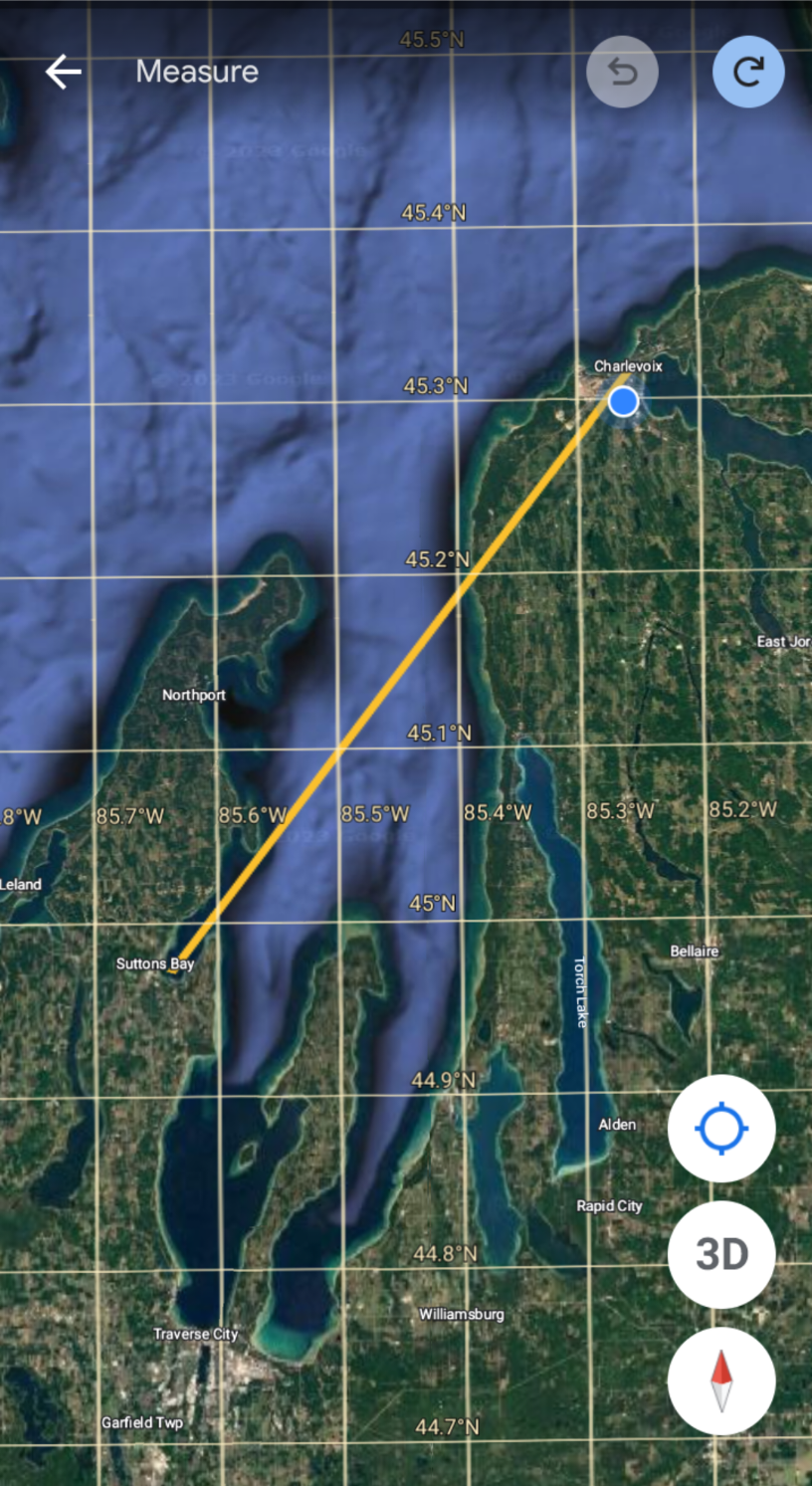Tap the compass to reset north
Image resolution: width=812 pixels, height=1486 pixels.
[721, 1380]
